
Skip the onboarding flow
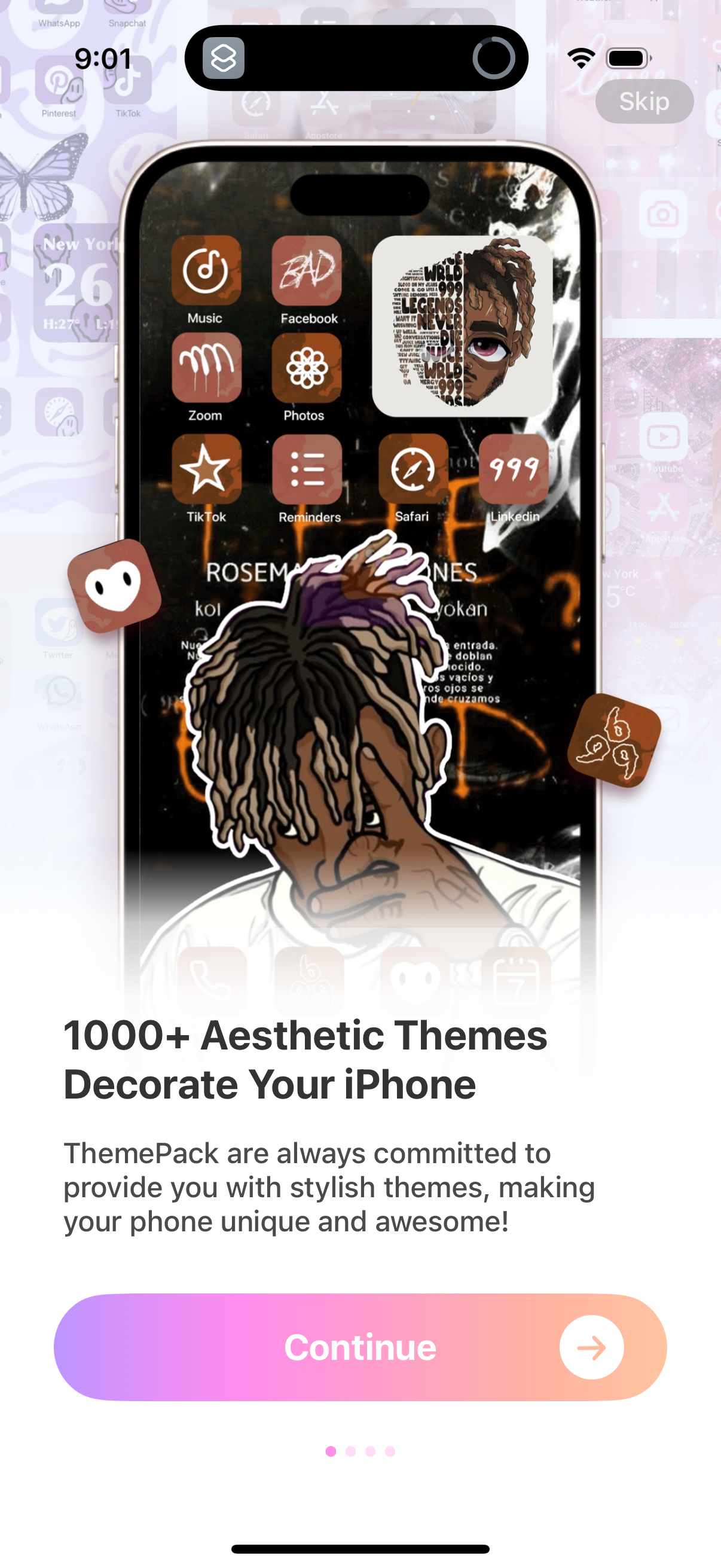coord(644,102)
